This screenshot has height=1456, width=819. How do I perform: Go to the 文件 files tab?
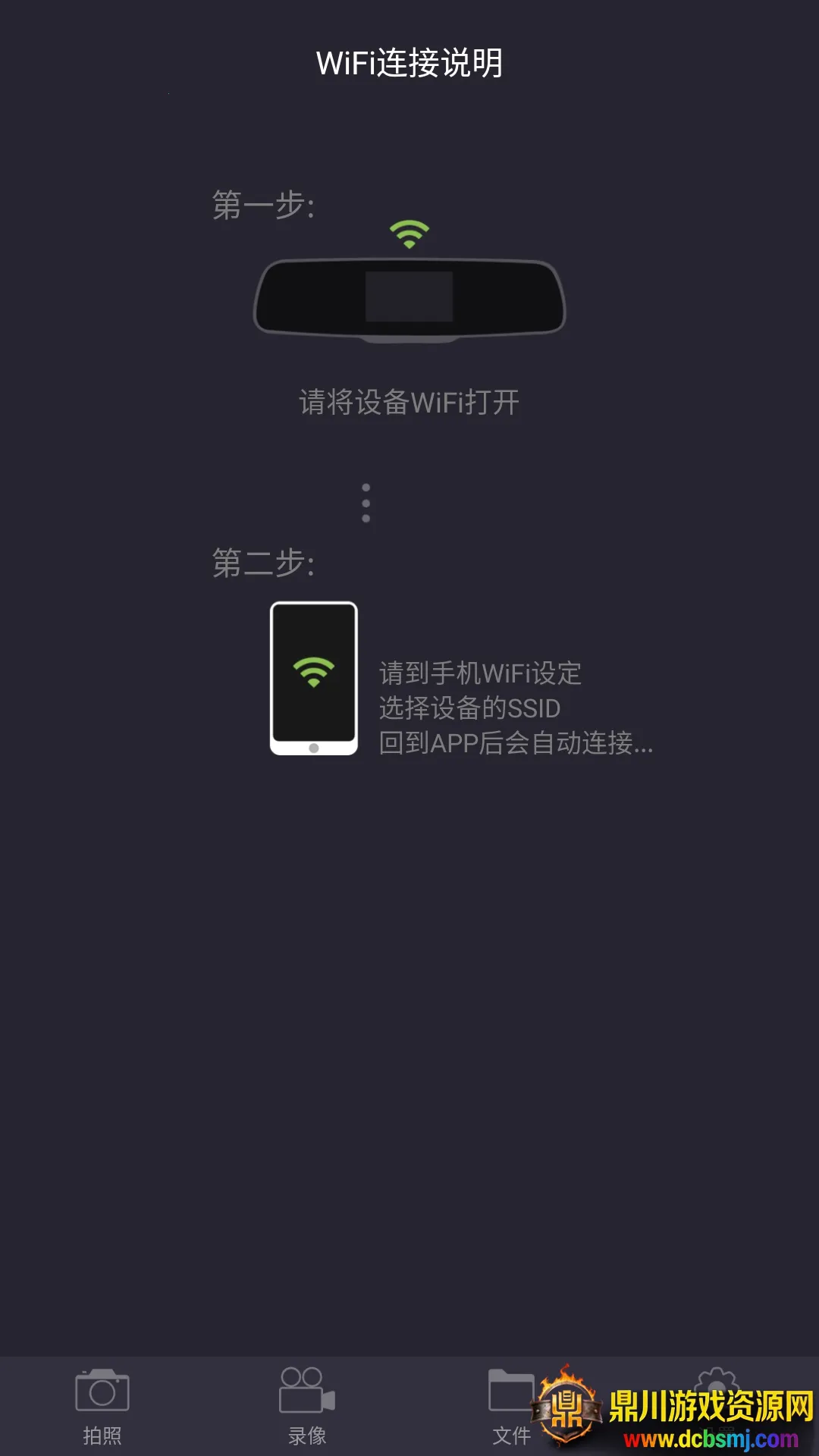[x=511, y=1405]
